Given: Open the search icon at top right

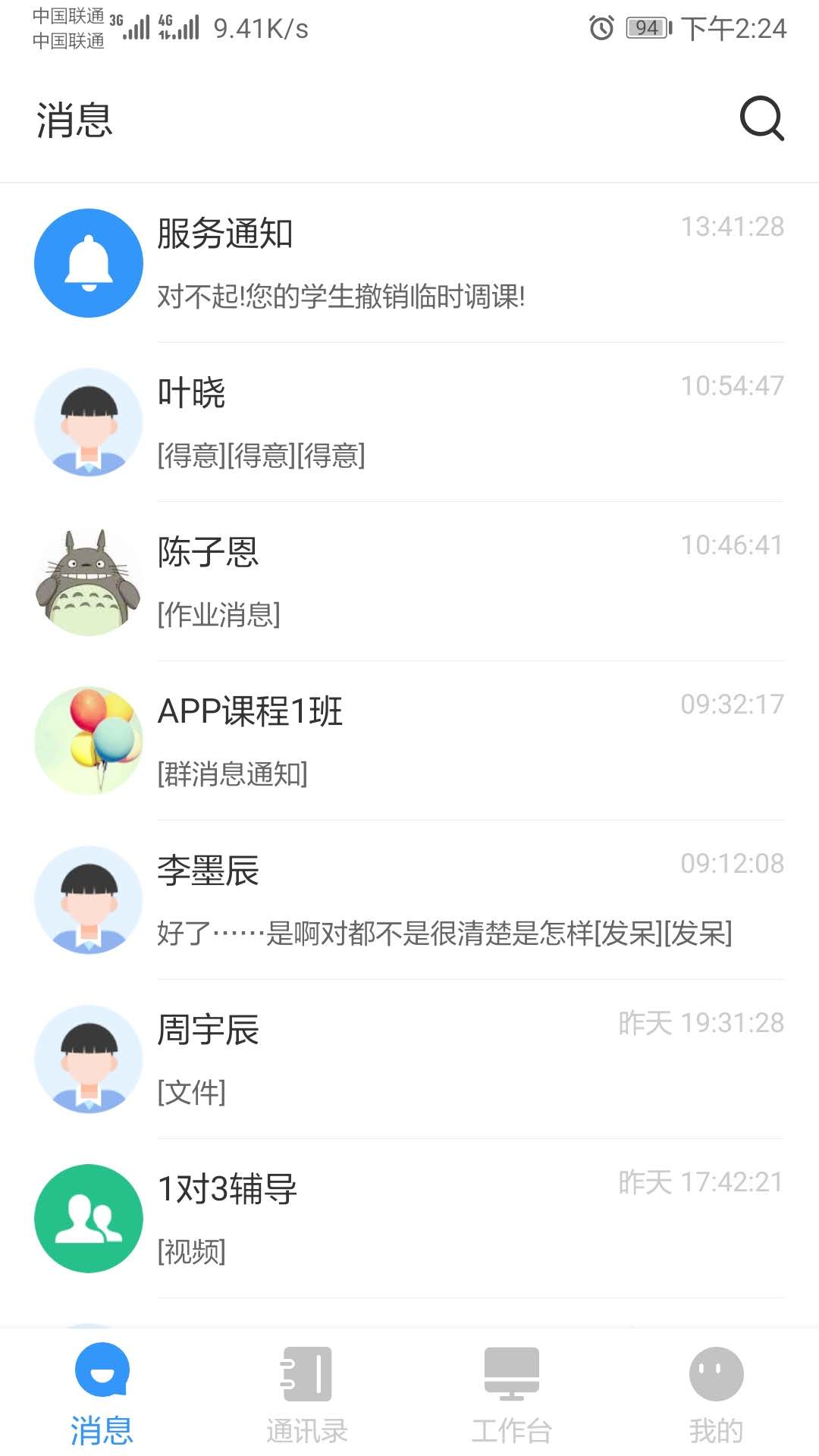Looking at the screenshot, I should (x=761, y=119).
